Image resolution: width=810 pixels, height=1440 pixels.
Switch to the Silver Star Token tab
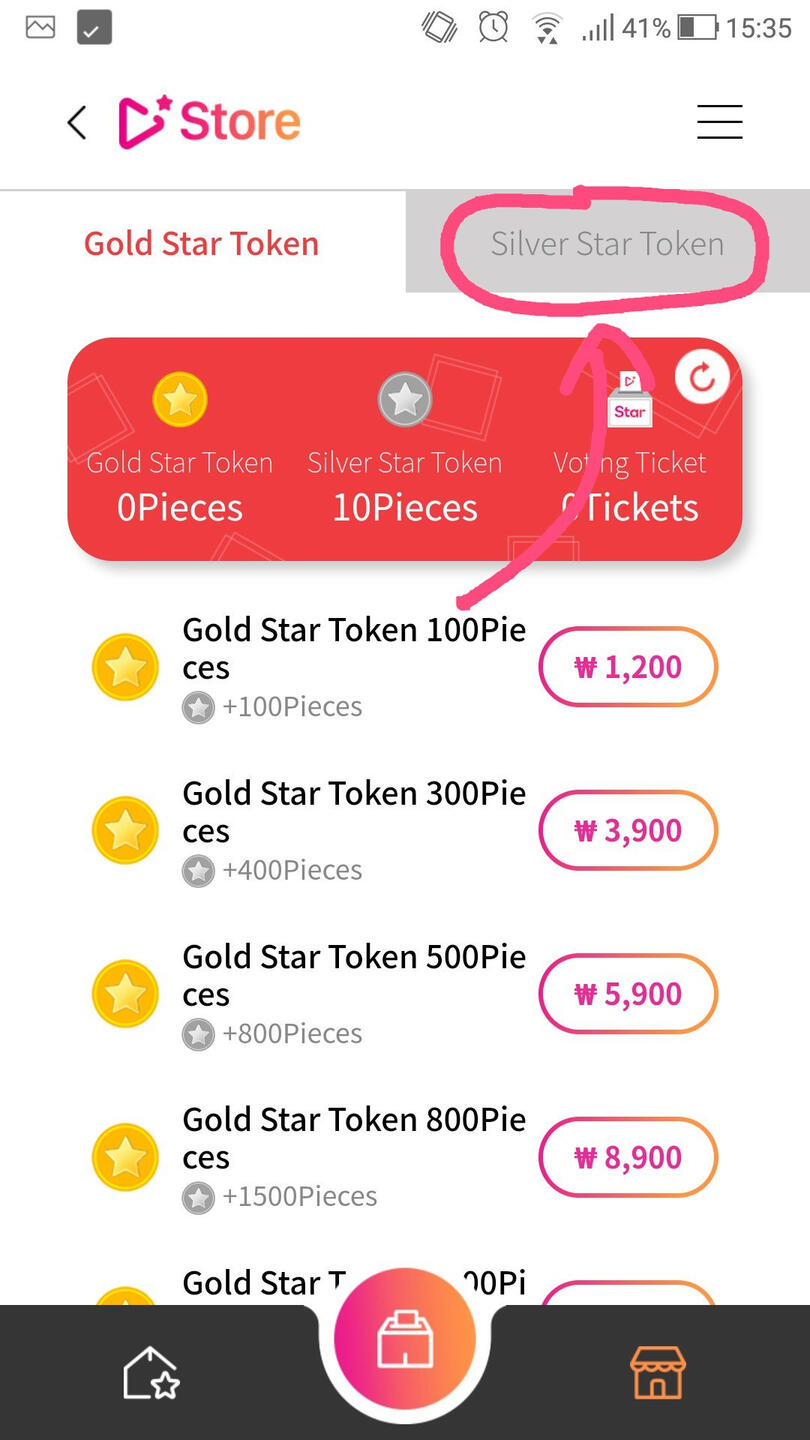[606, 243]
